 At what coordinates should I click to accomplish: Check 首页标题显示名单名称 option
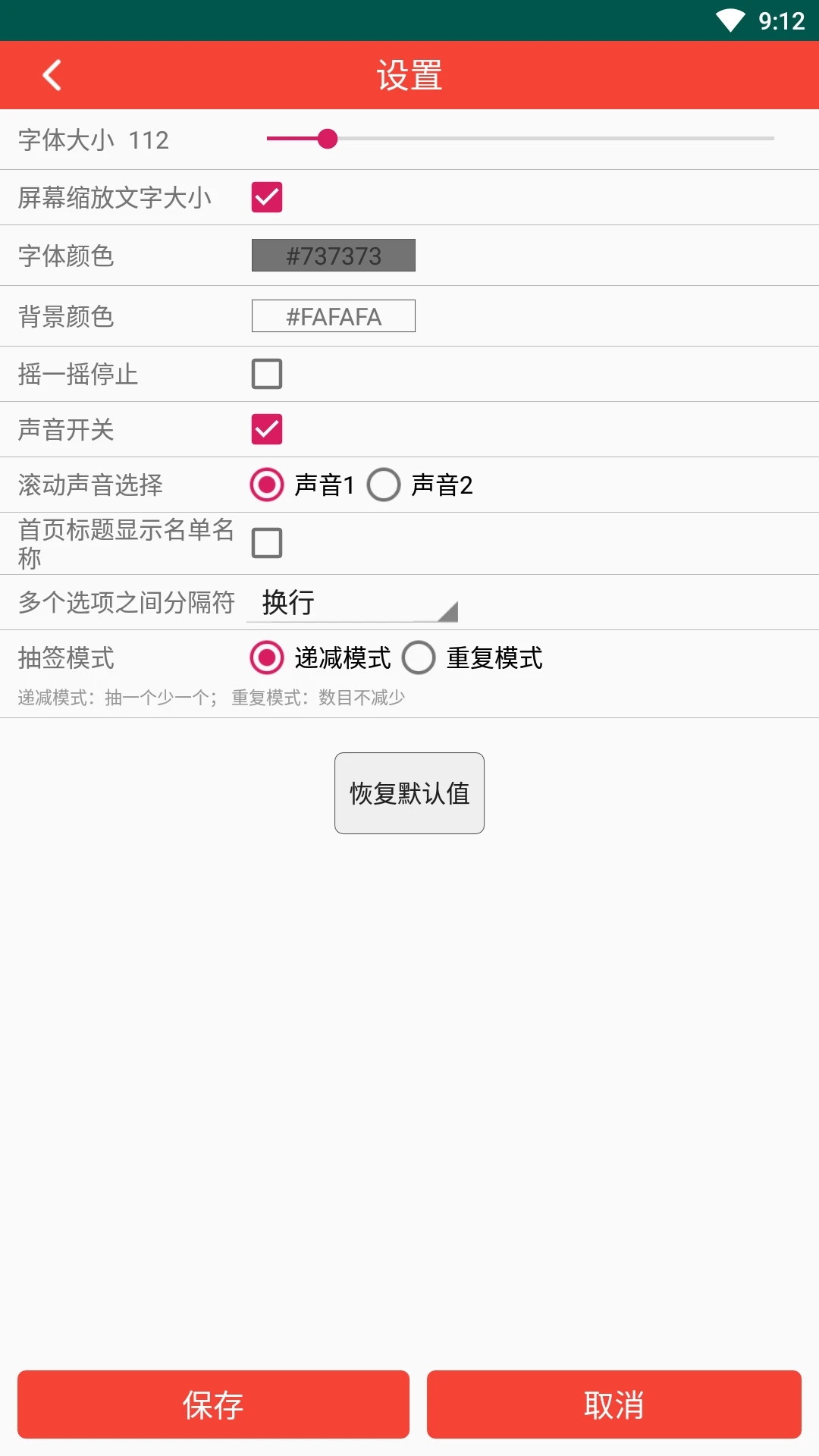[x=266, y=541]
